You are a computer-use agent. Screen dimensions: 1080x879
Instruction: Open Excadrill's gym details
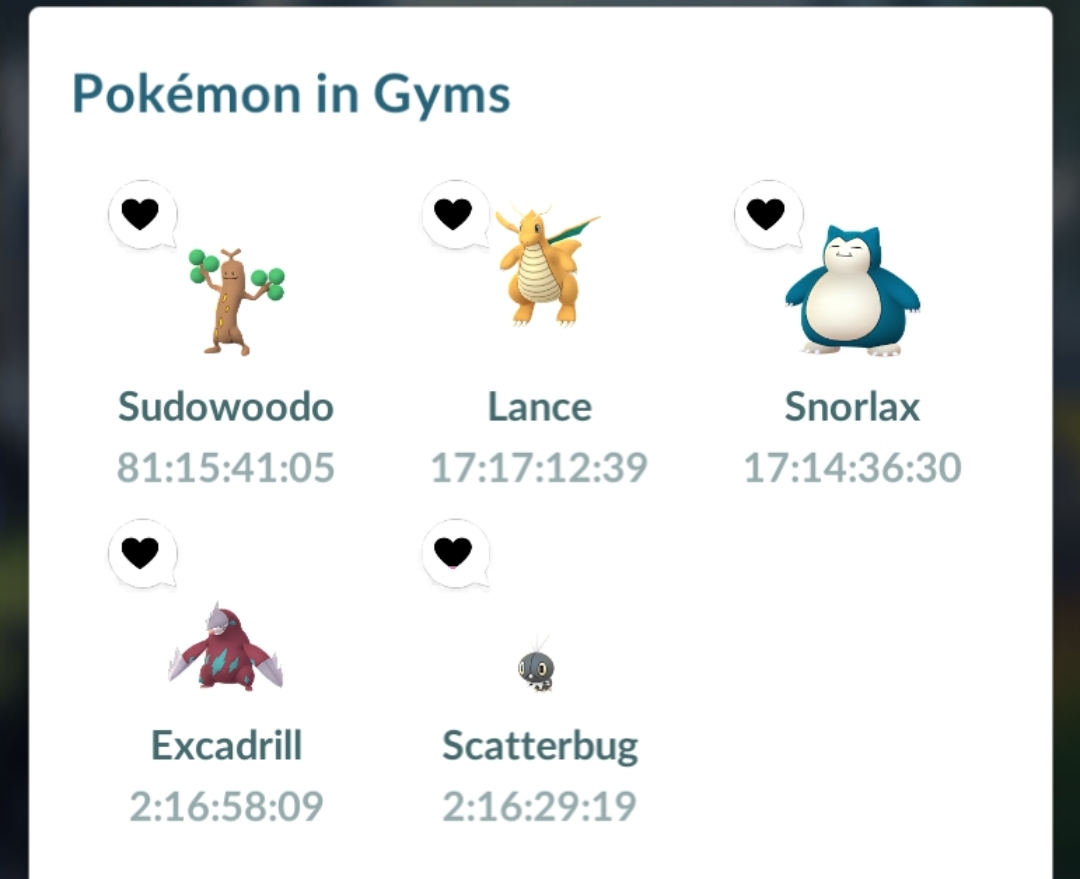(226, 649)
